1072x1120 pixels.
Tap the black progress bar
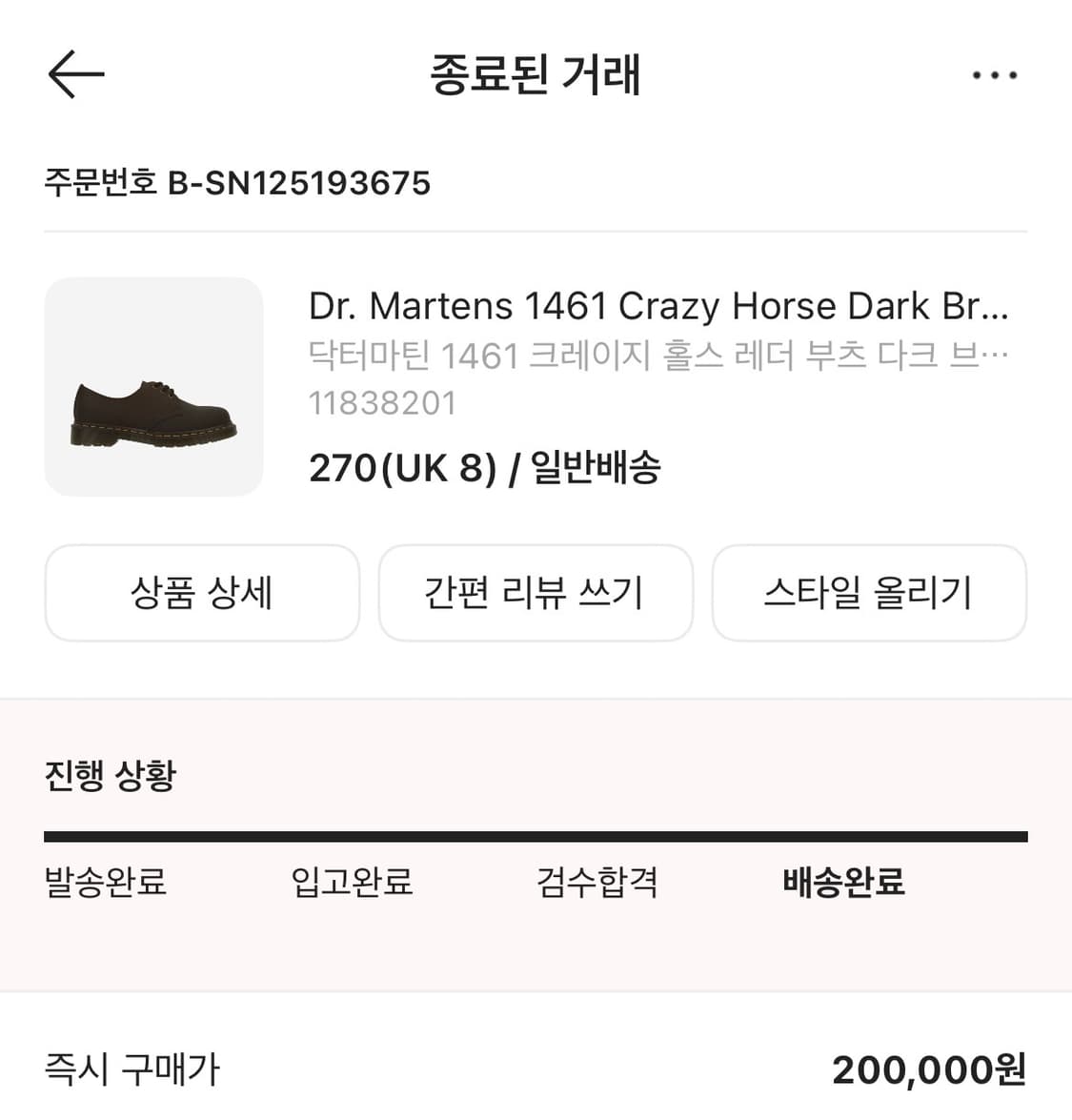point(536,835)
